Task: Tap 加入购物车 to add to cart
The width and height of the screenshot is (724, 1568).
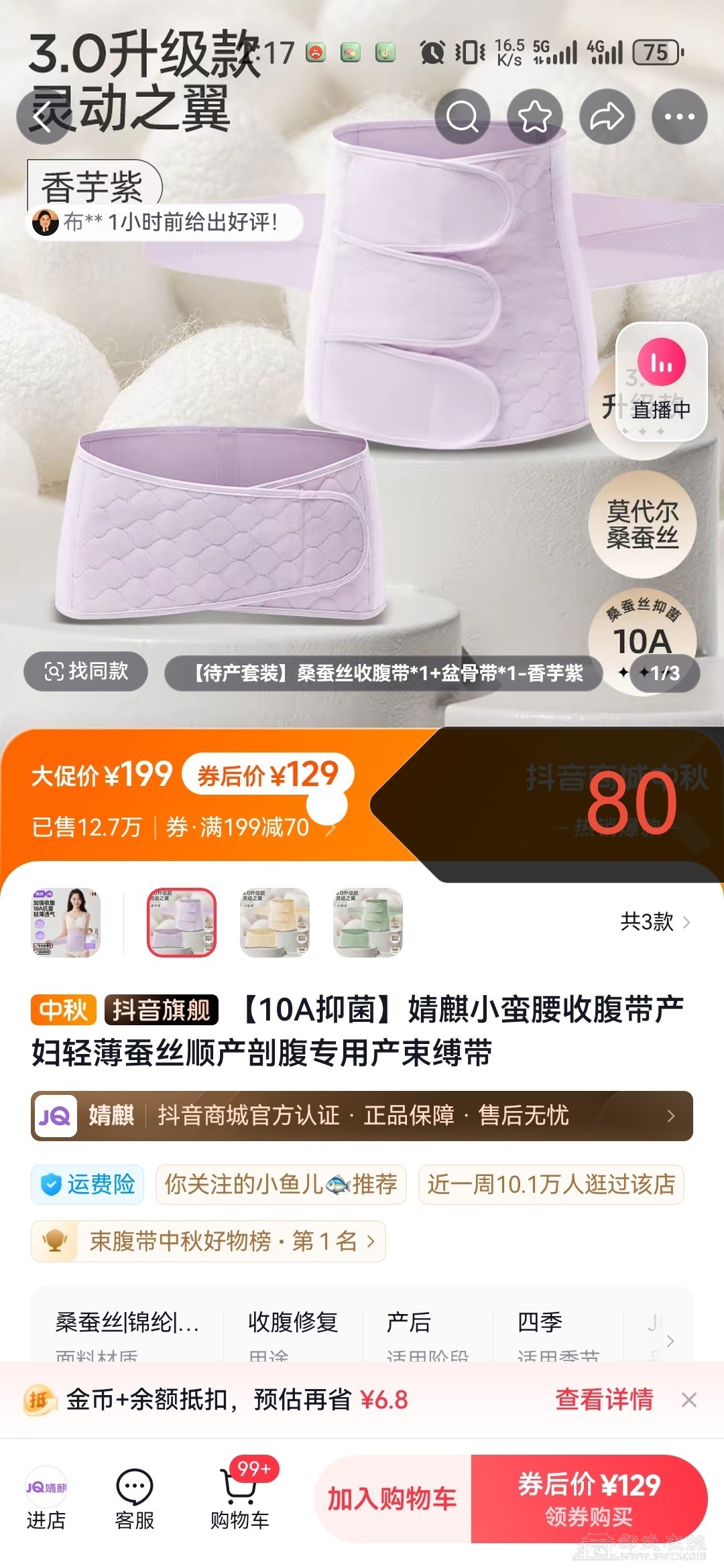Action: pos(392,1499)
